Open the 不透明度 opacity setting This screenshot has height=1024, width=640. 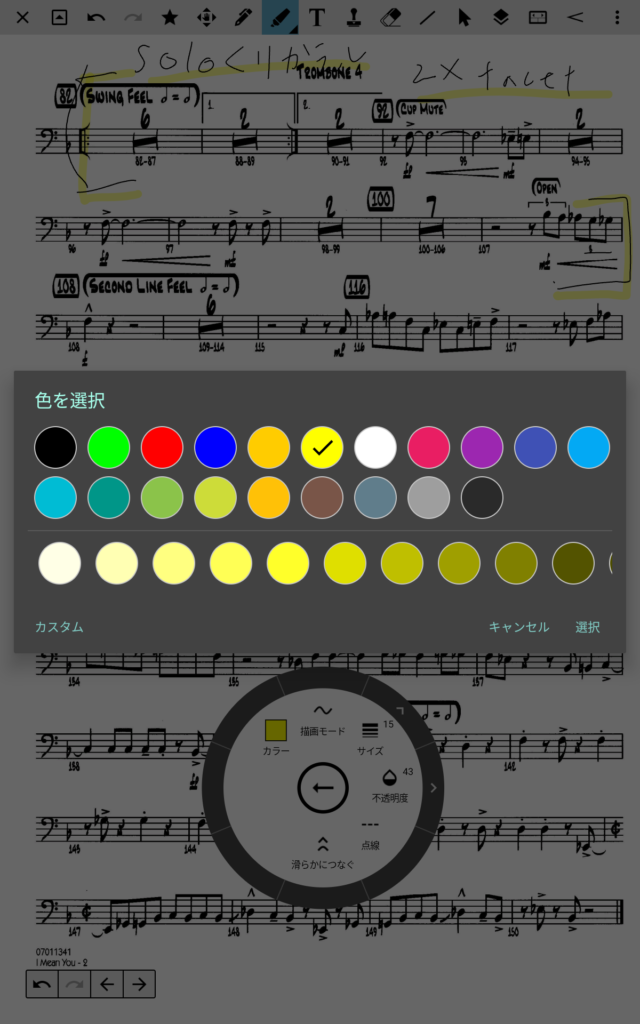tap(391, 786)
